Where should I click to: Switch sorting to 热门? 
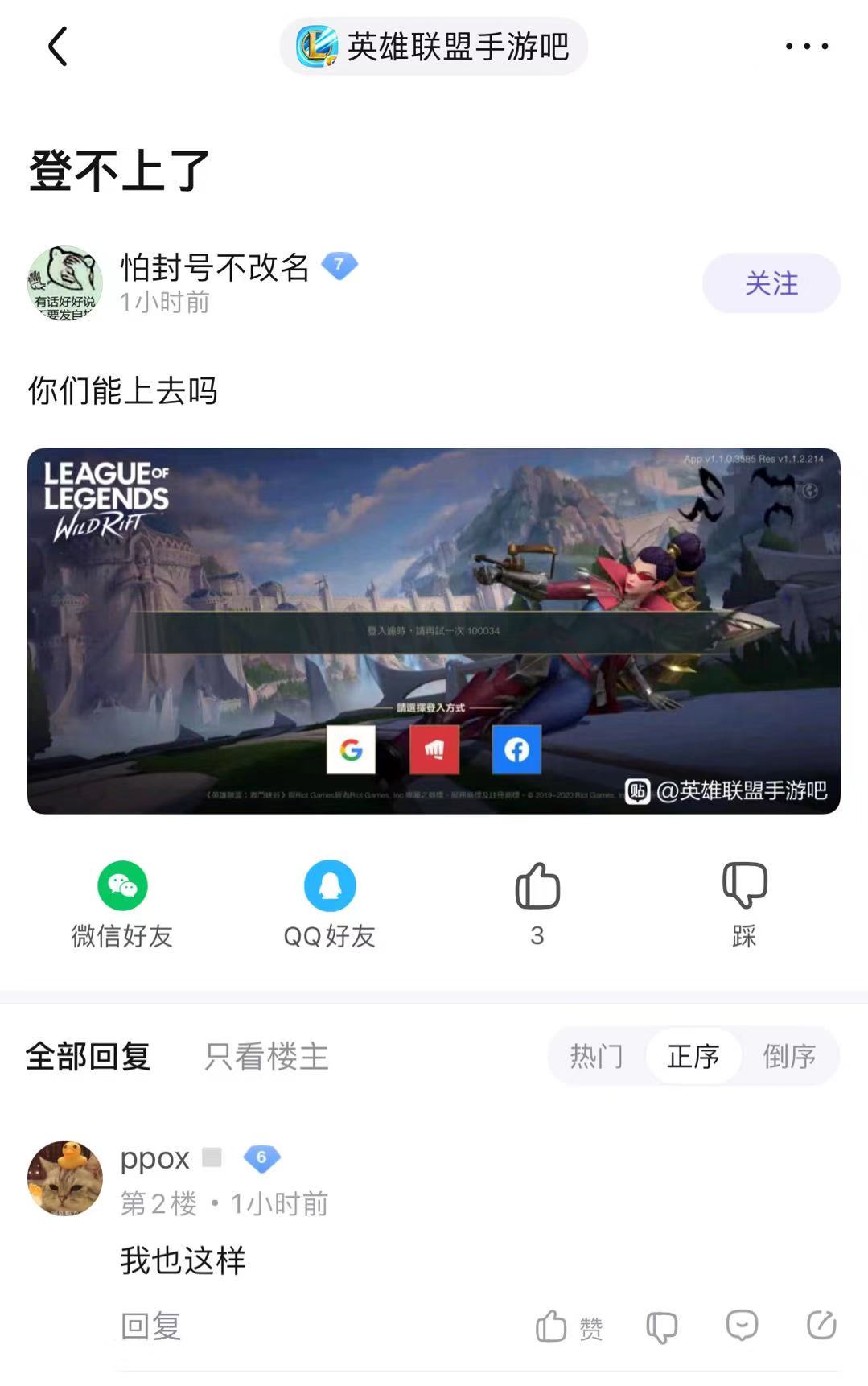(595, 1056)
